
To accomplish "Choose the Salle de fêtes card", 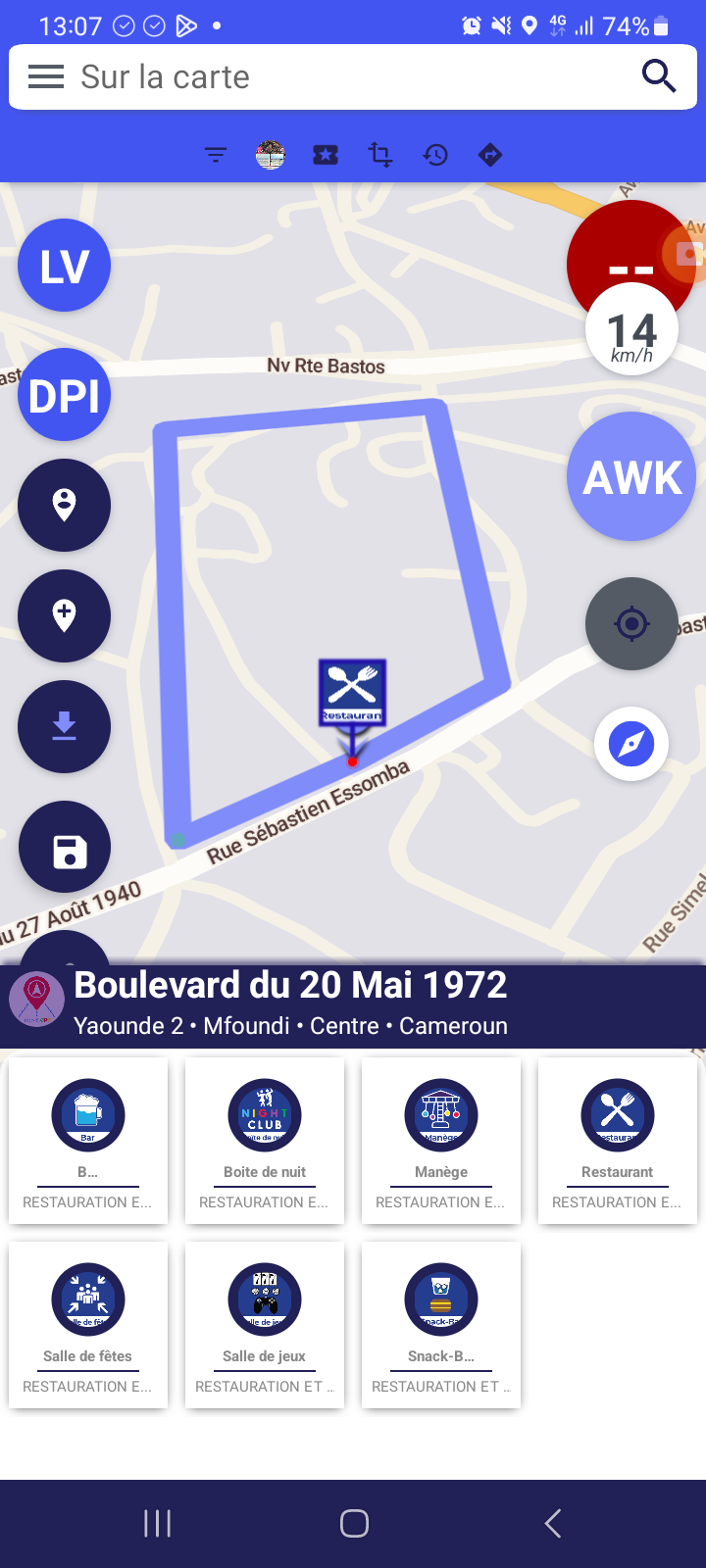I will (88, 1325).
